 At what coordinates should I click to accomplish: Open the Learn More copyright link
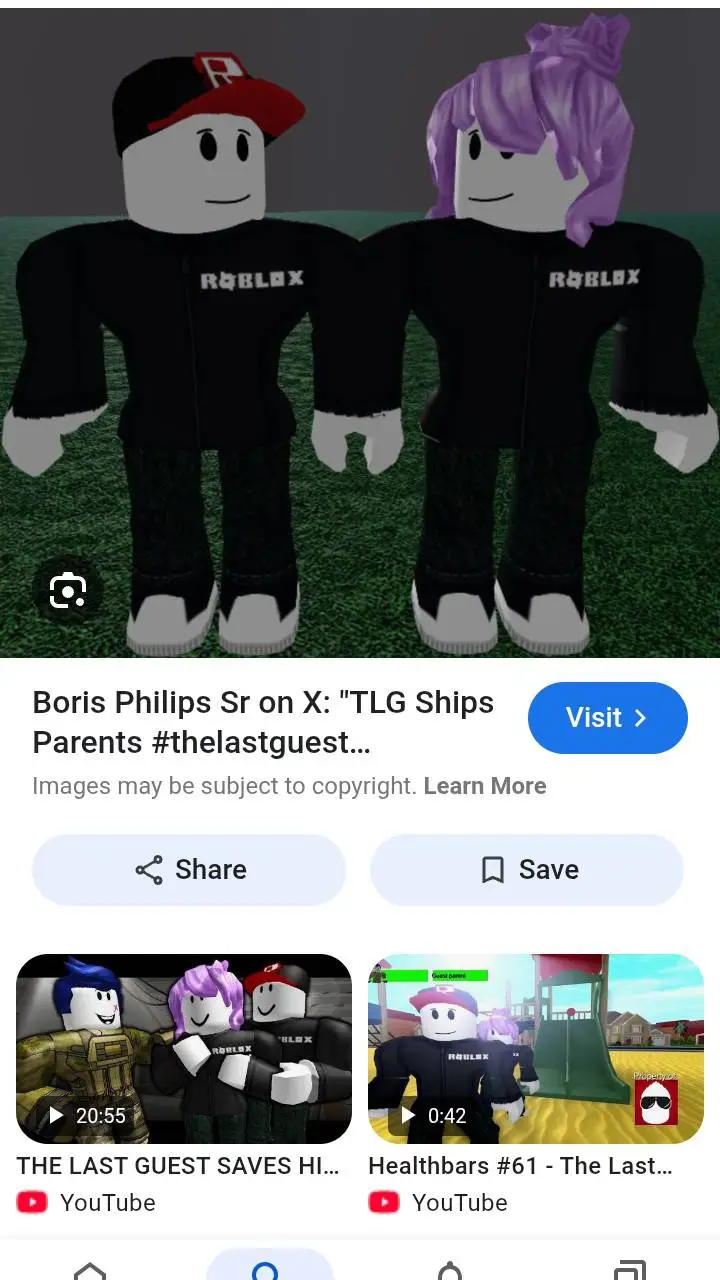pyautogui.click(x=484, y=786)
